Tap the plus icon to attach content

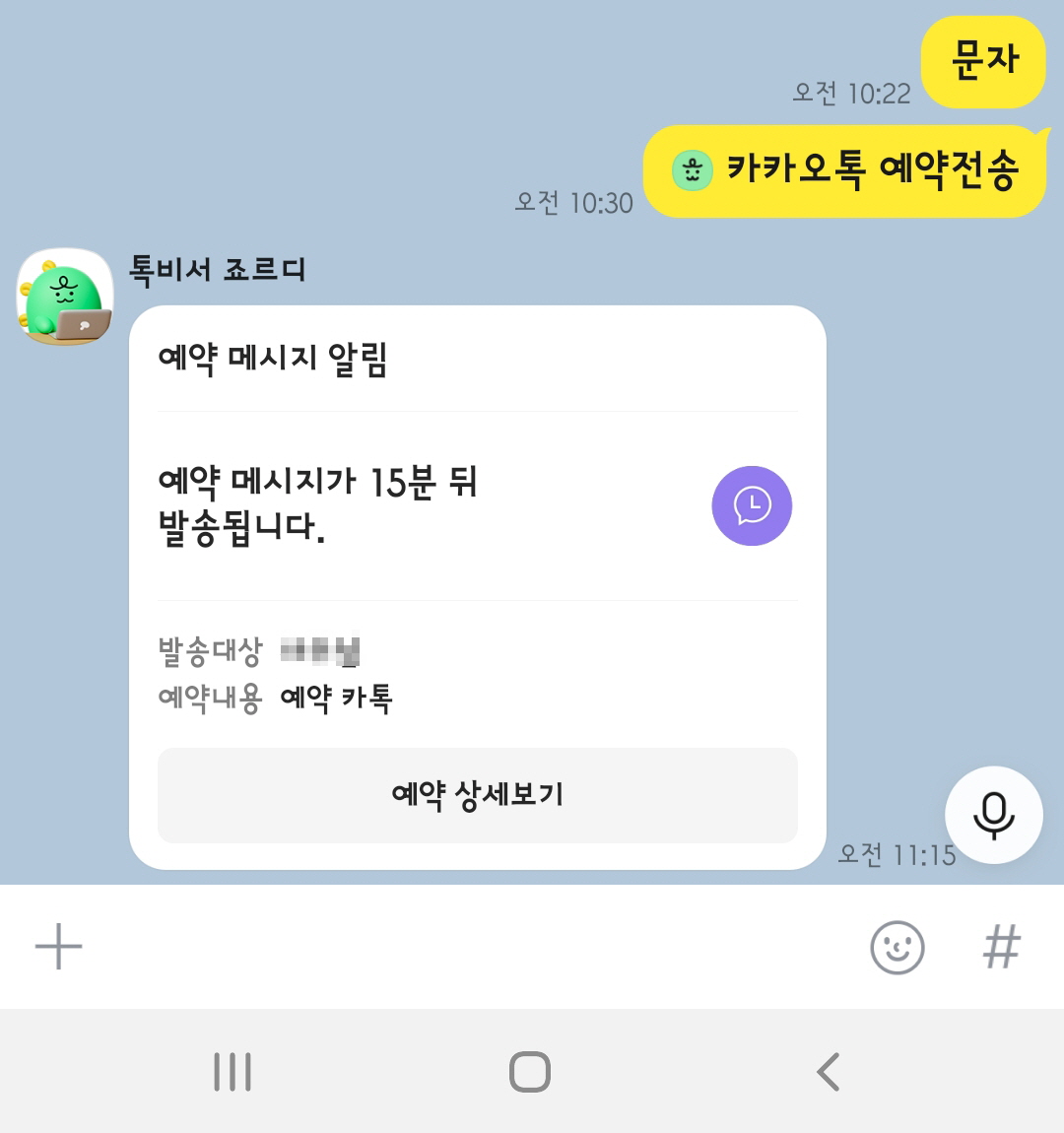coord(59,946)
